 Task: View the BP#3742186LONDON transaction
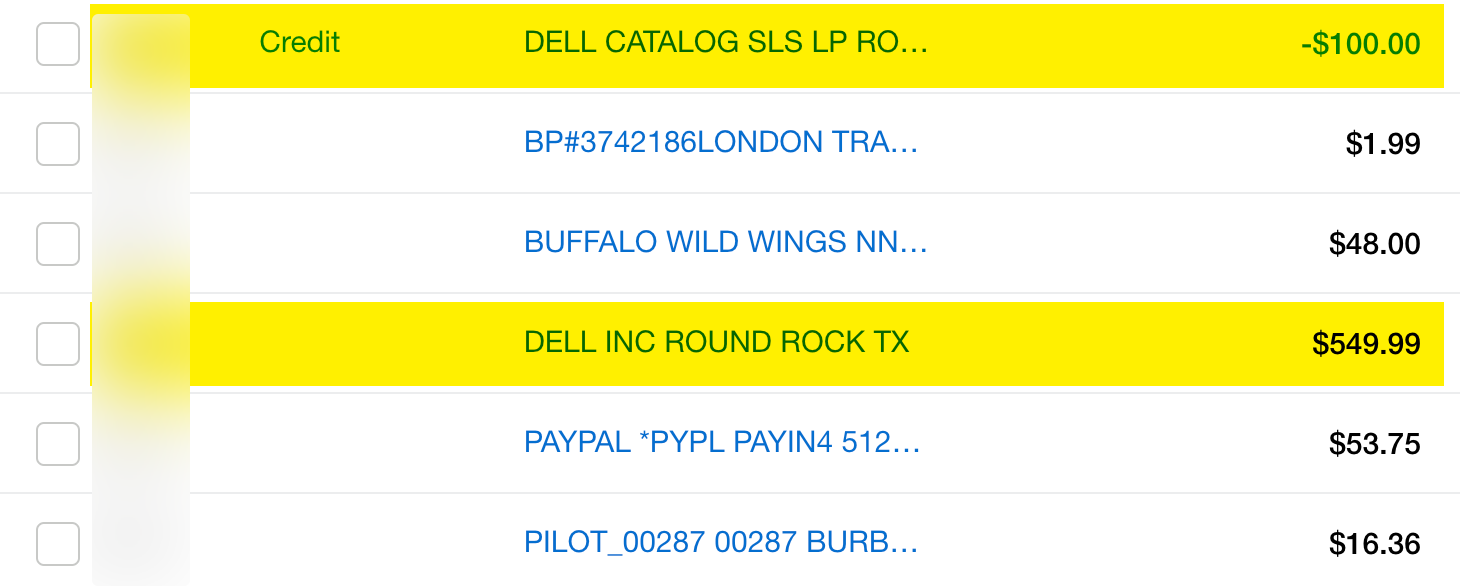coord(721,143)
